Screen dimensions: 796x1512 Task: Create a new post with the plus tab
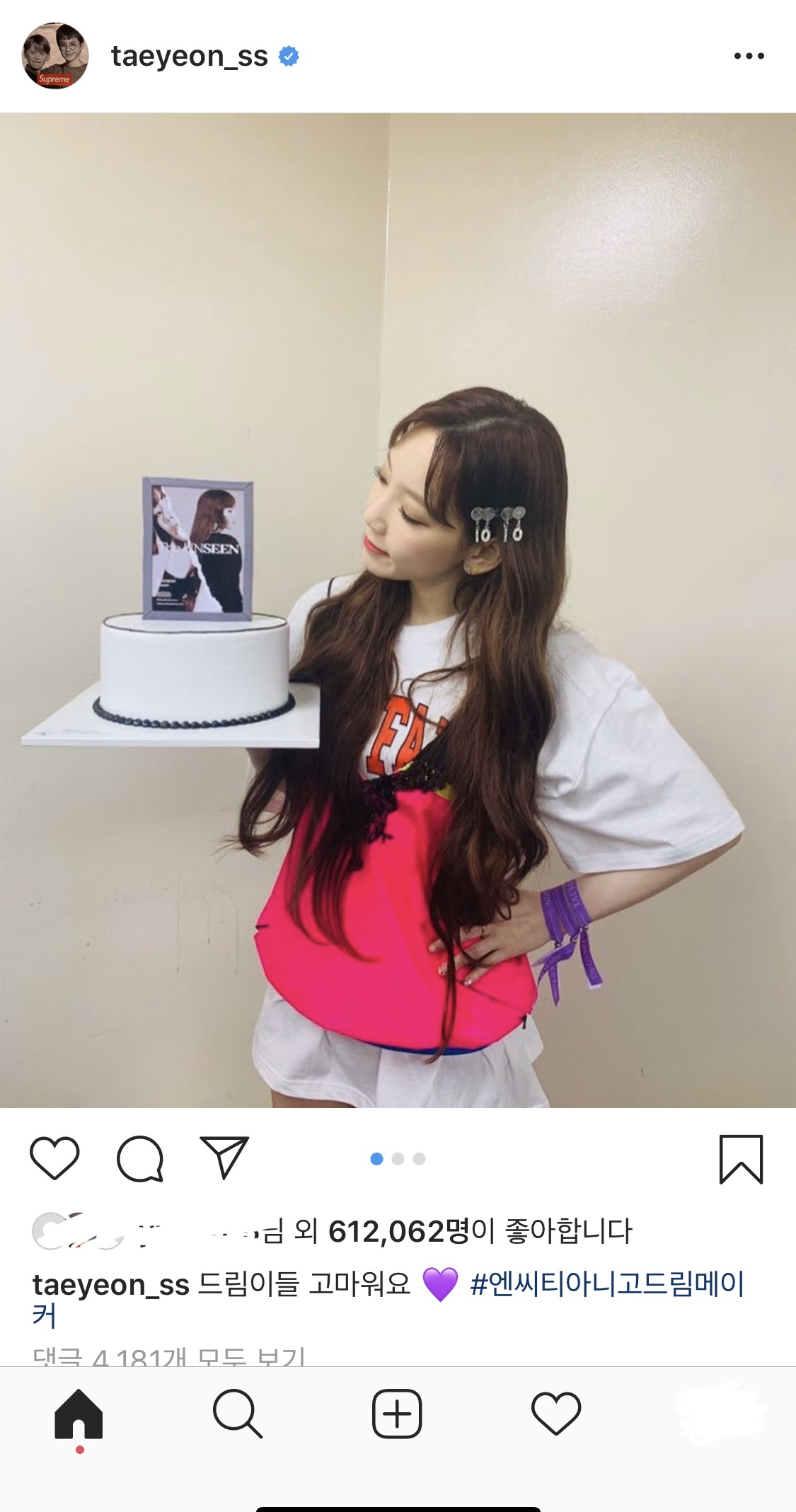point(397,1415)
